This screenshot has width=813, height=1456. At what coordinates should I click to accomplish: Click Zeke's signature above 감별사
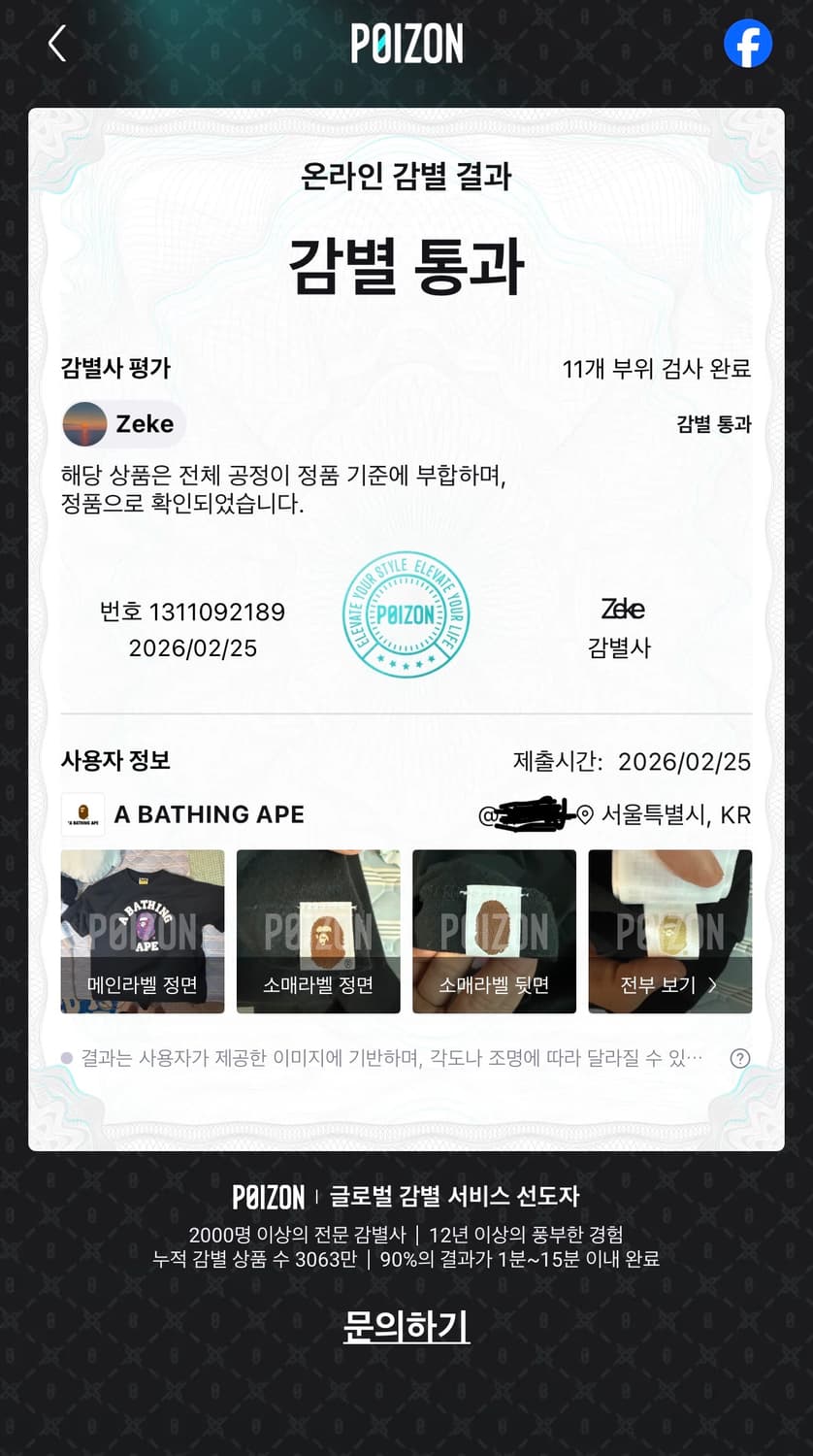(x=621, y=610)
